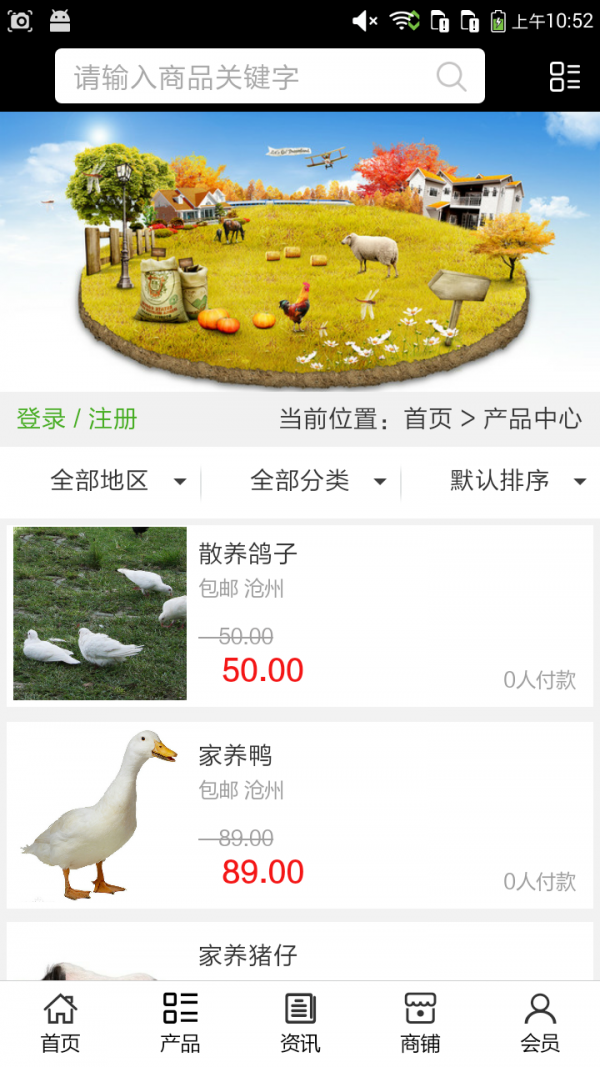Image resolution: width=600 pixels, height=1067 pixels.
Task: Switch to the 首页 tab
Action: (60, 1023)
